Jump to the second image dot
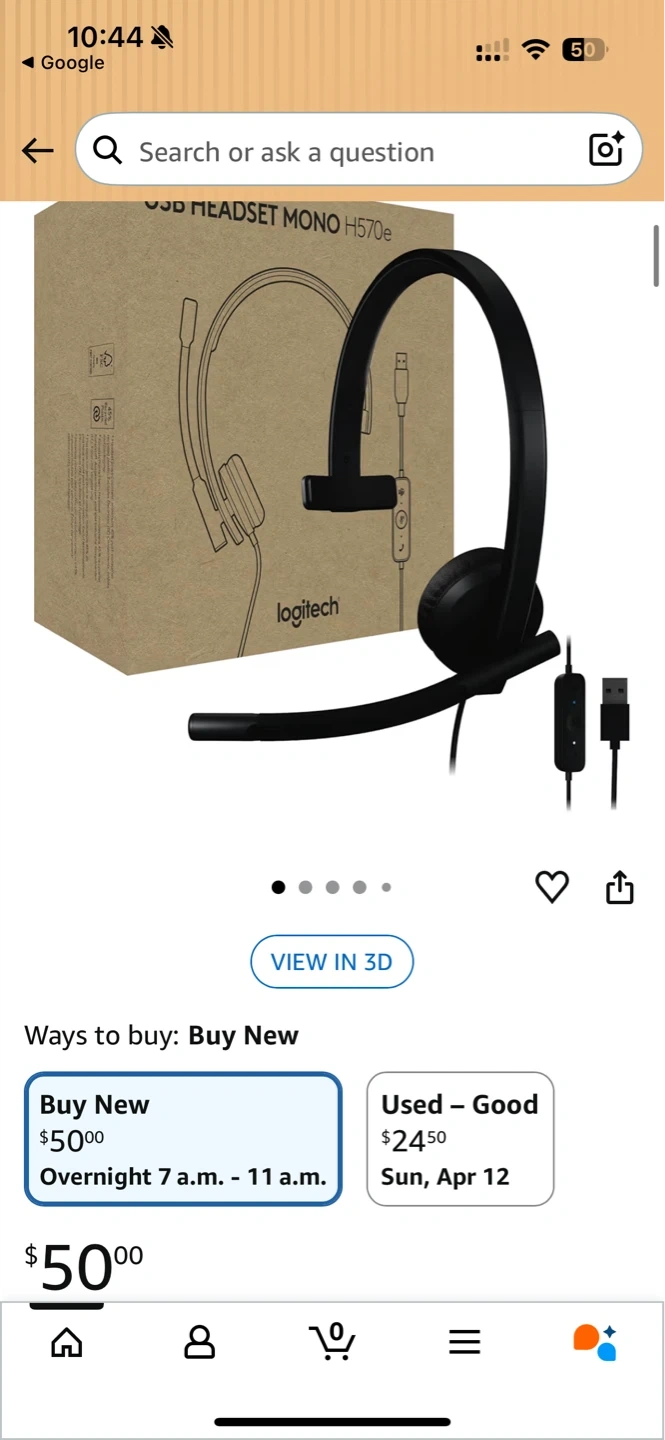 click(305, 887)
